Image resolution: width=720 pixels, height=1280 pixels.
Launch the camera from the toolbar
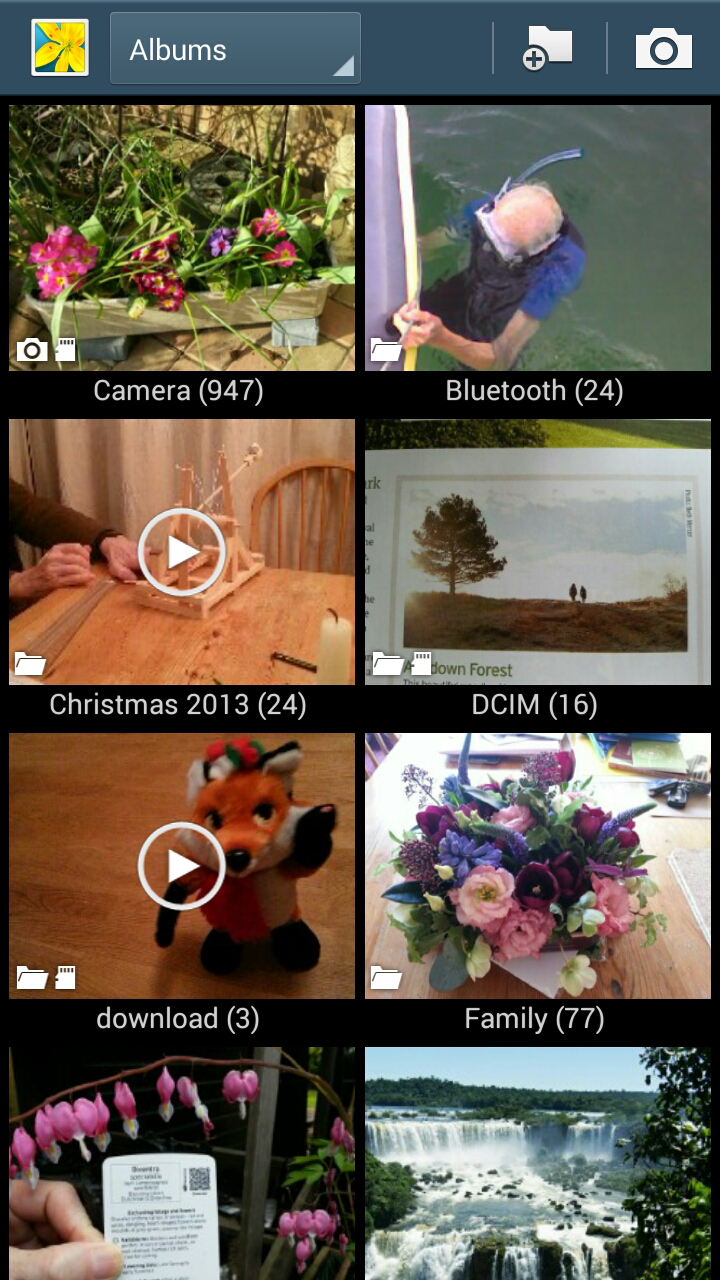pos(664,49)
